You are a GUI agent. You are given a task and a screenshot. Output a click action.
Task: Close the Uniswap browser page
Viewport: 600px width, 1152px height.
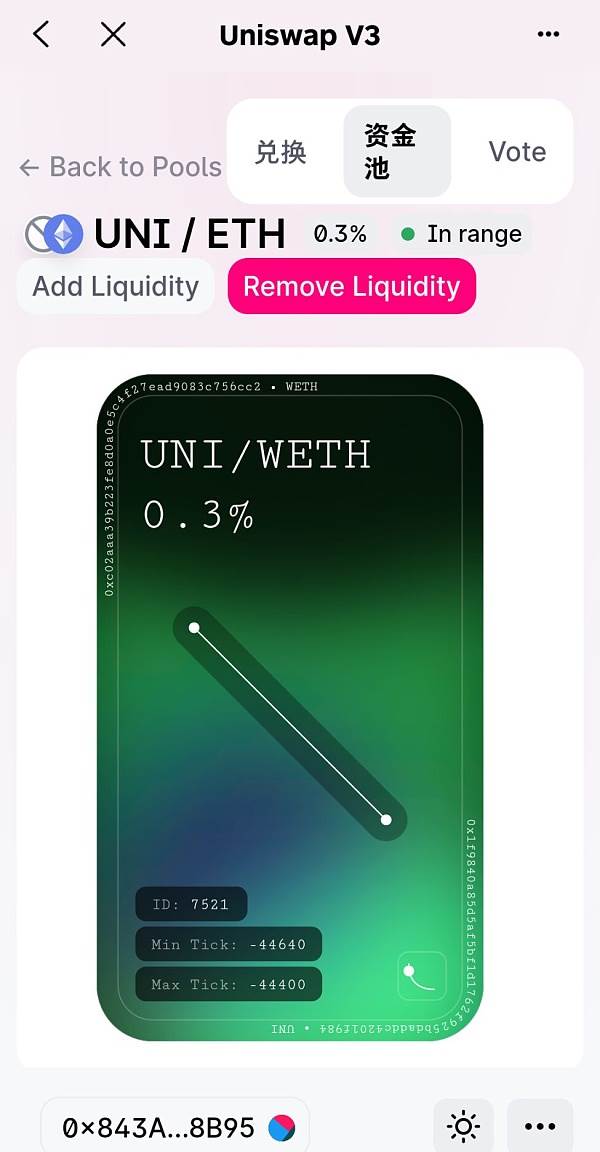[114, 35]
